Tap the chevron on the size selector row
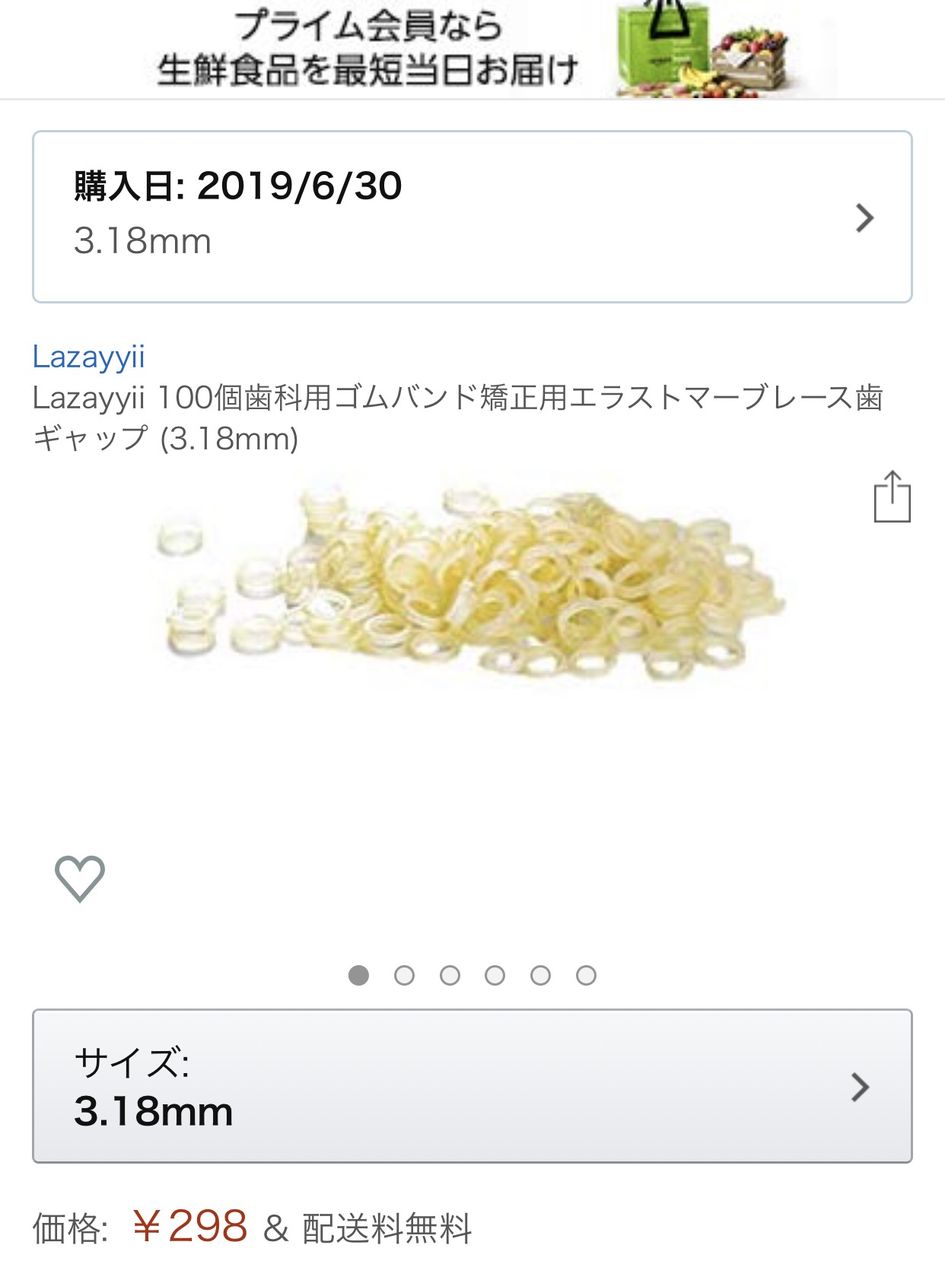 pos(858,1088)
